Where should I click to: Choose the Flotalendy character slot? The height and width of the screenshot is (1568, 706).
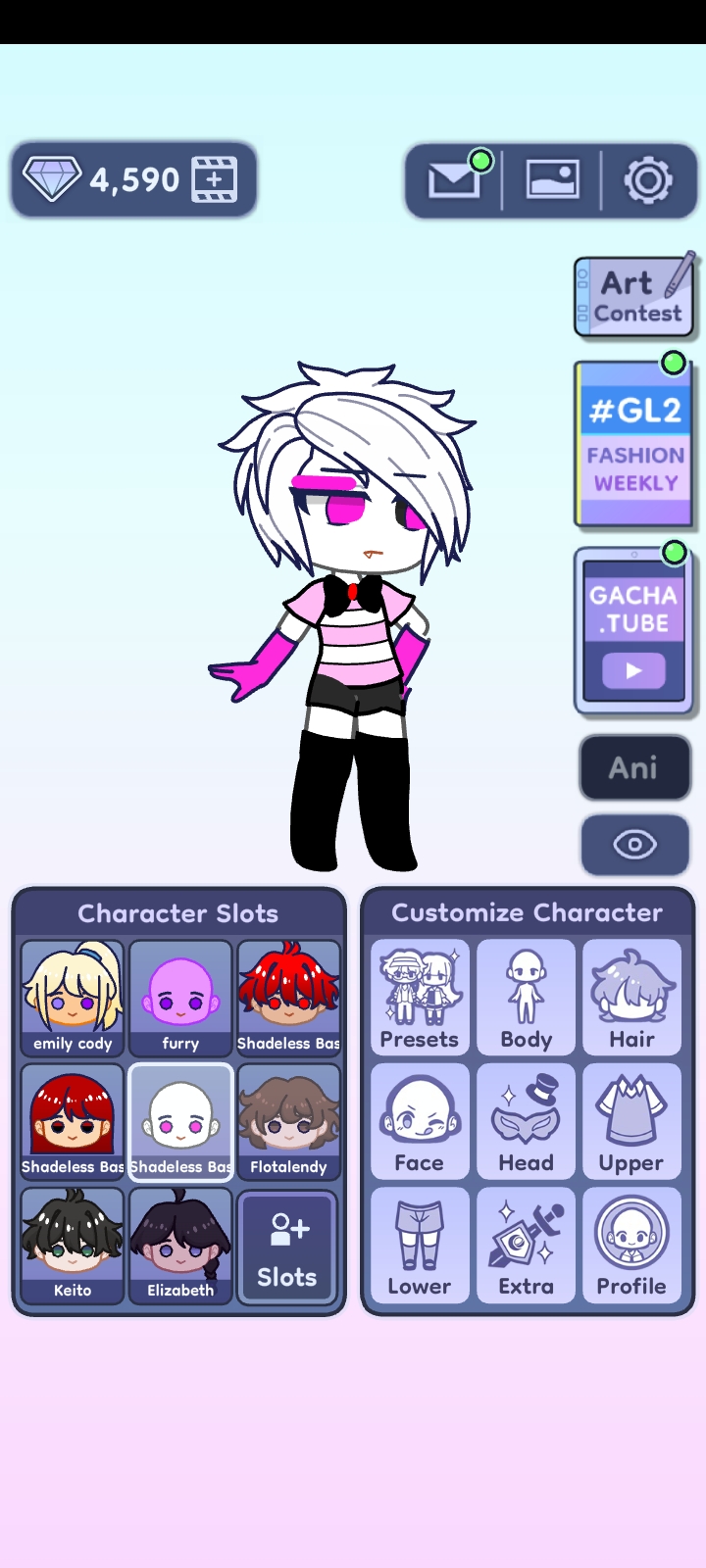click(x=288, y=1121)
